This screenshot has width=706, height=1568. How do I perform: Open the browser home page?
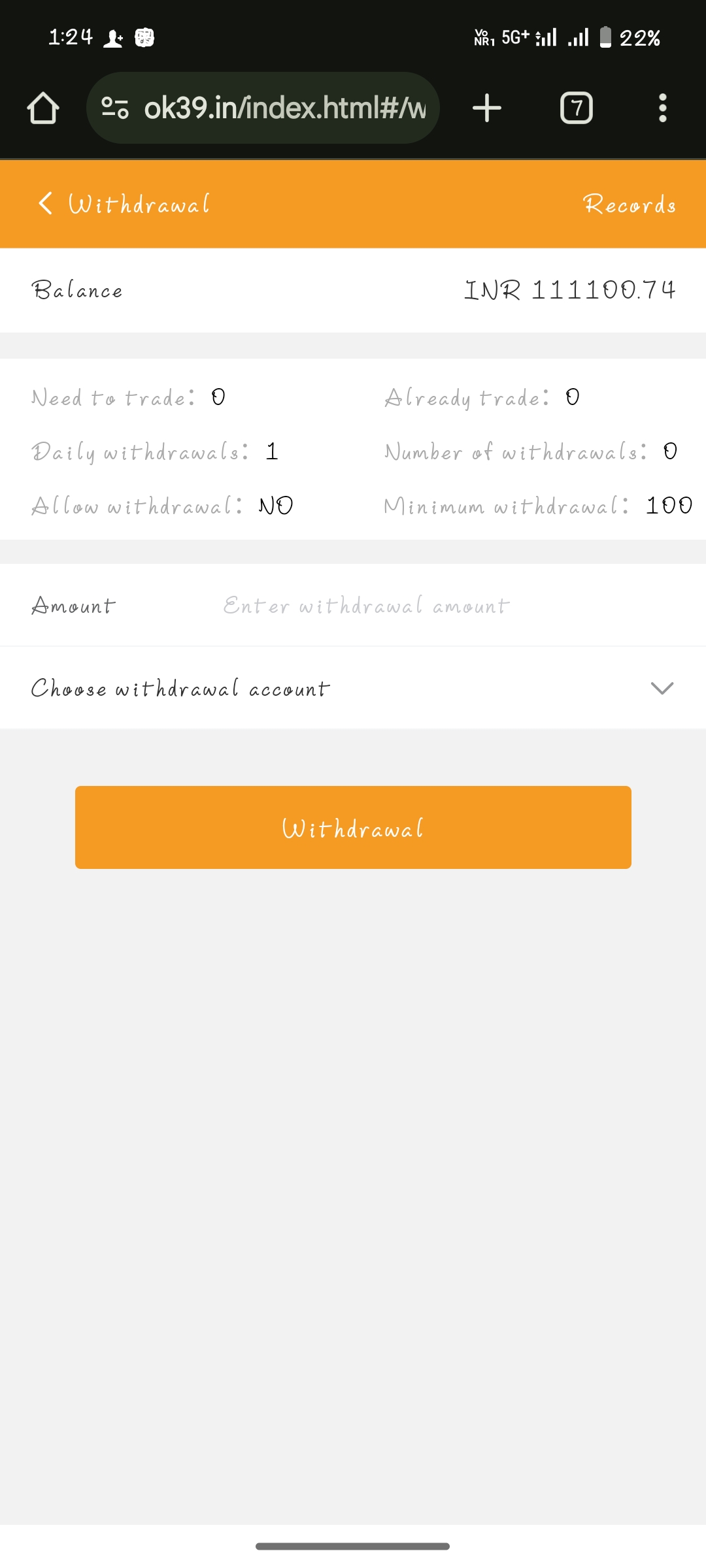(43, 108)
